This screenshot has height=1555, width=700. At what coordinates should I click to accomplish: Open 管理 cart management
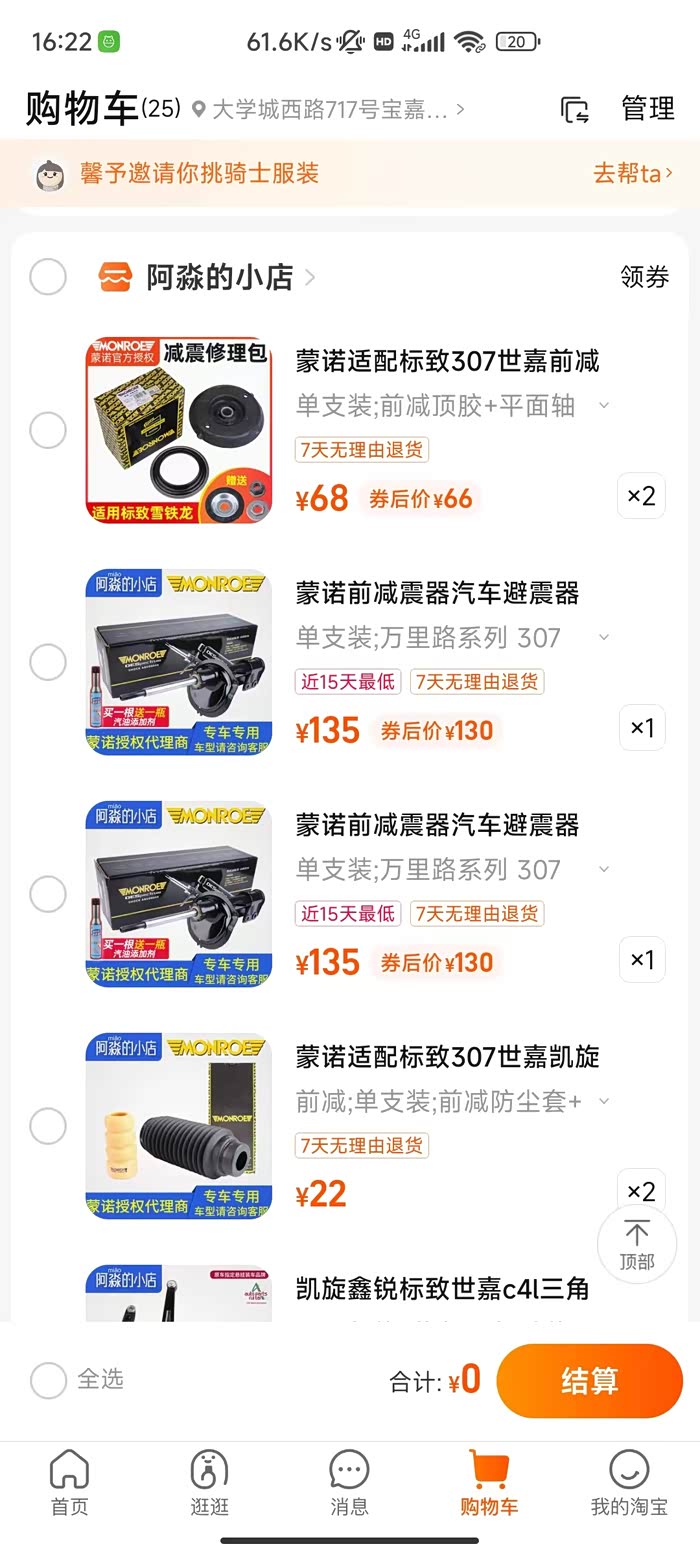648,109
